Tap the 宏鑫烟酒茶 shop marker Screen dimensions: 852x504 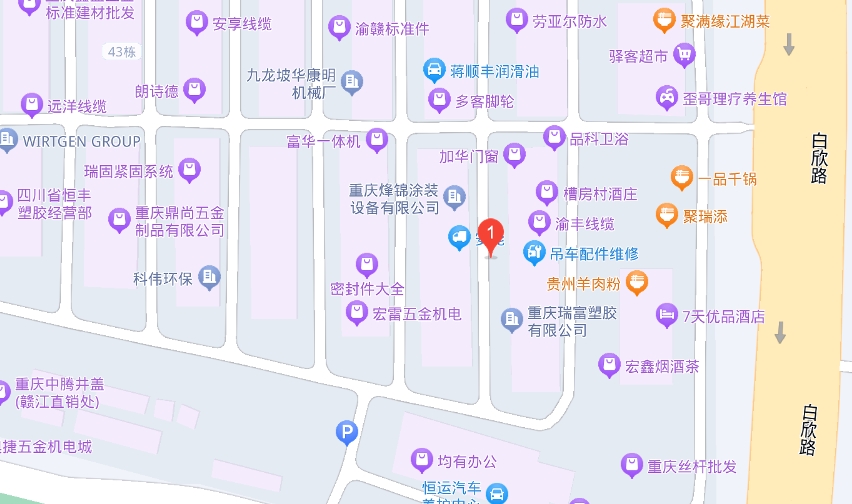[608, 366]
